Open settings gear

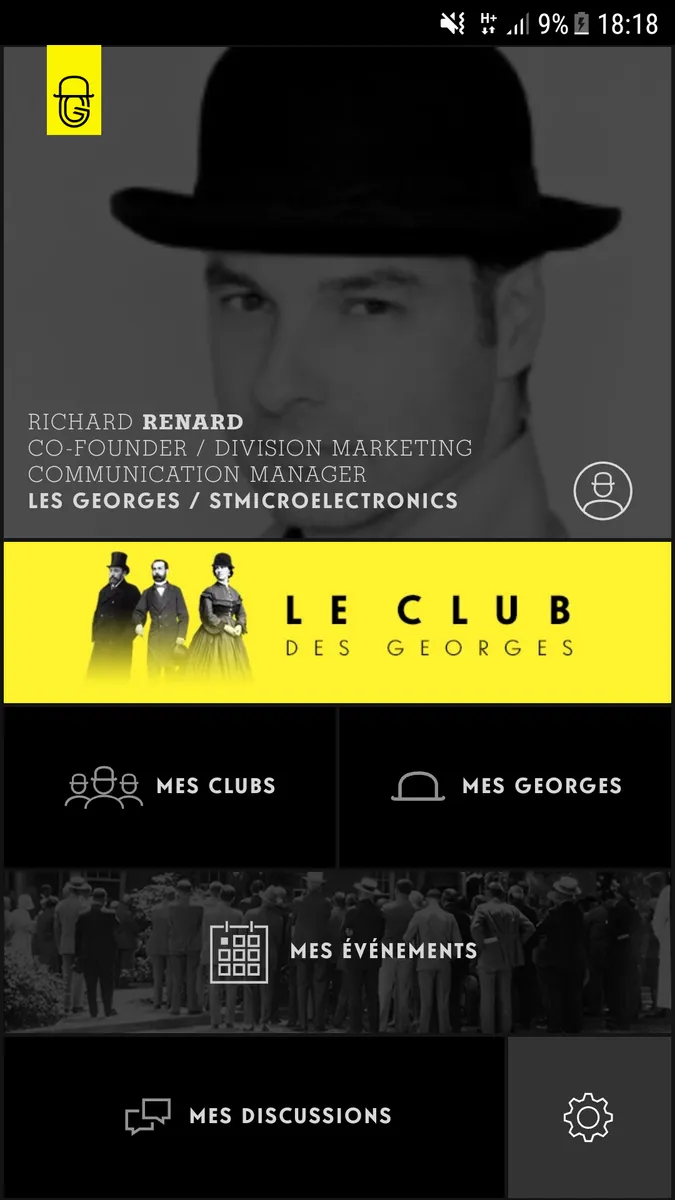(588, 1117)
